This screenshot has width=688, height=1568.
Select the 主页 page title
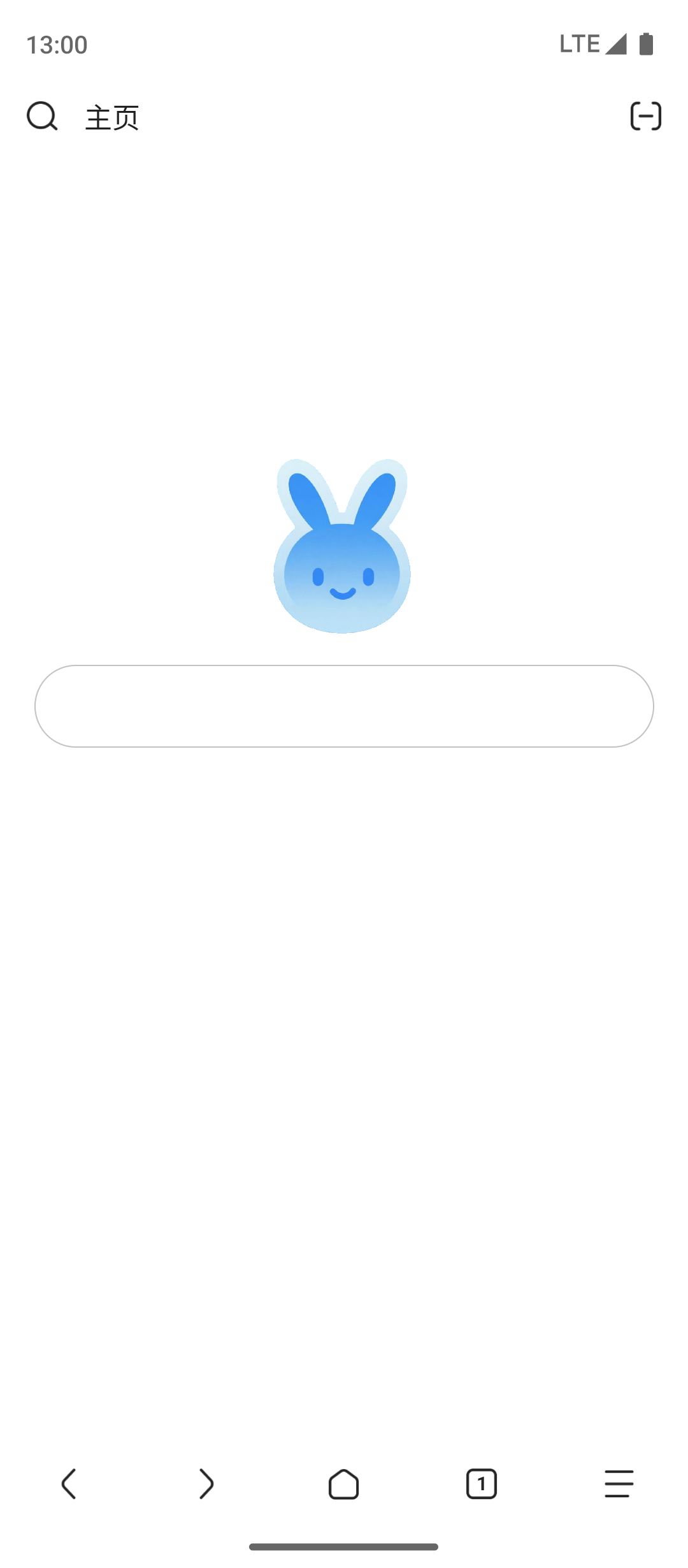(111, 118)
